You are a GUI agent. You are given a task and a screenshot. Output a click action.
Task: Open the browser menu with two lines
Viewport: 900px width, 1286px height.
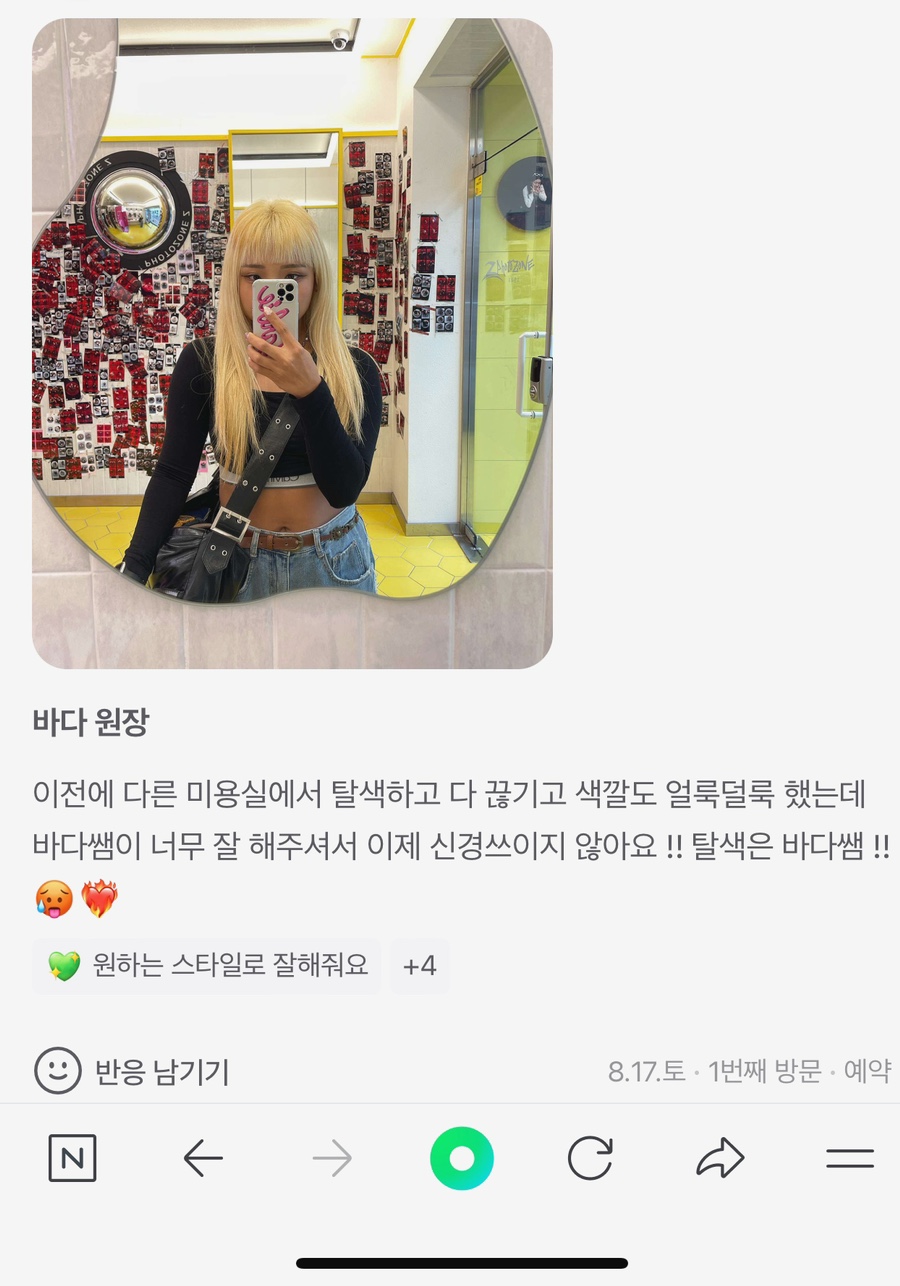(850, 1159)
